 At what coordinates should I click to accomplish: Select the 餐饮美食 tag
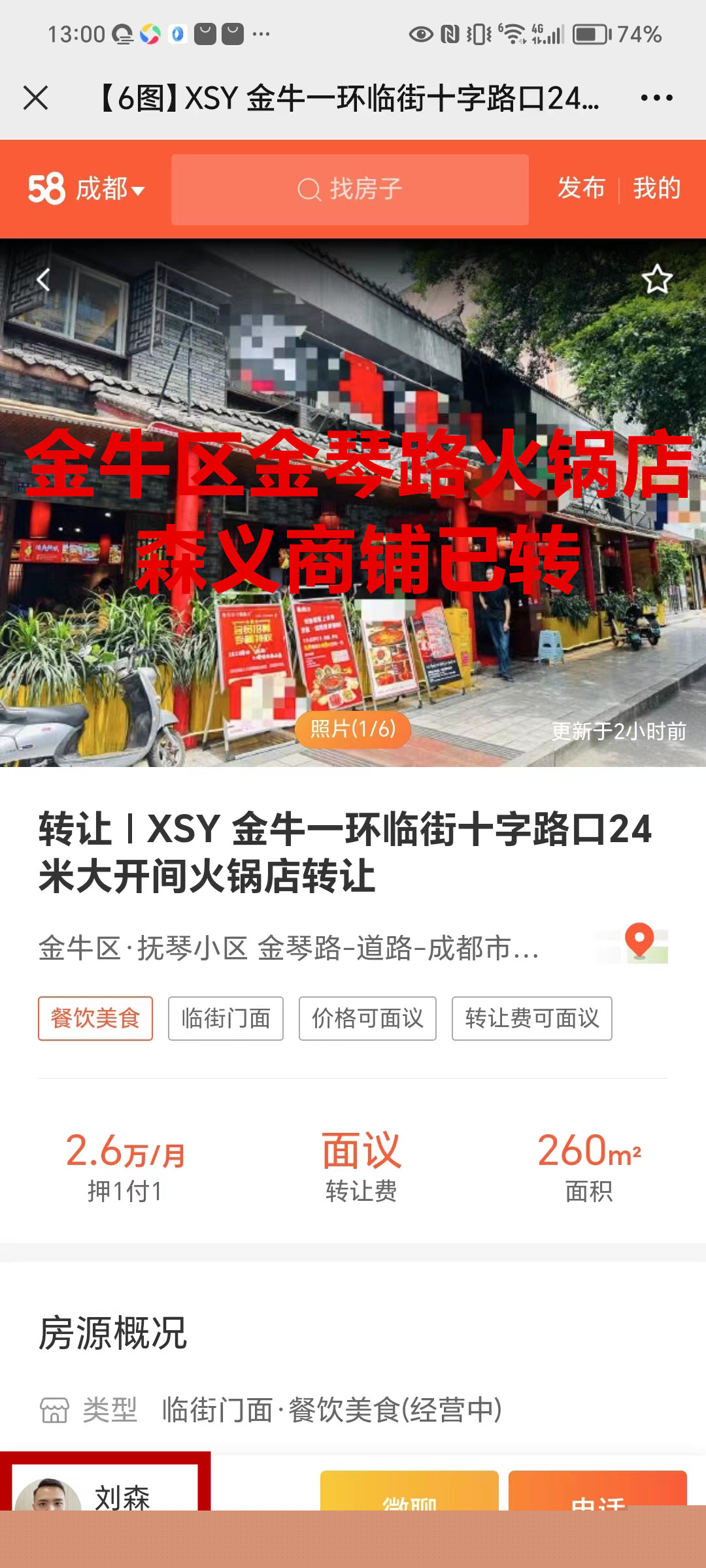click(x=95, y=1018)
